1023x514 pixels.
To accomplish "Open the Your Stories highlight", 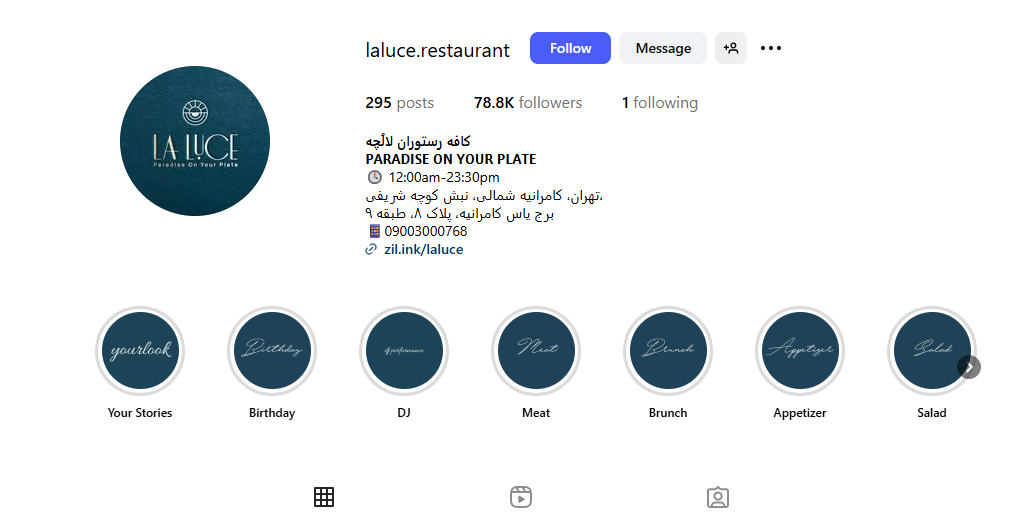I will (140, 351).
